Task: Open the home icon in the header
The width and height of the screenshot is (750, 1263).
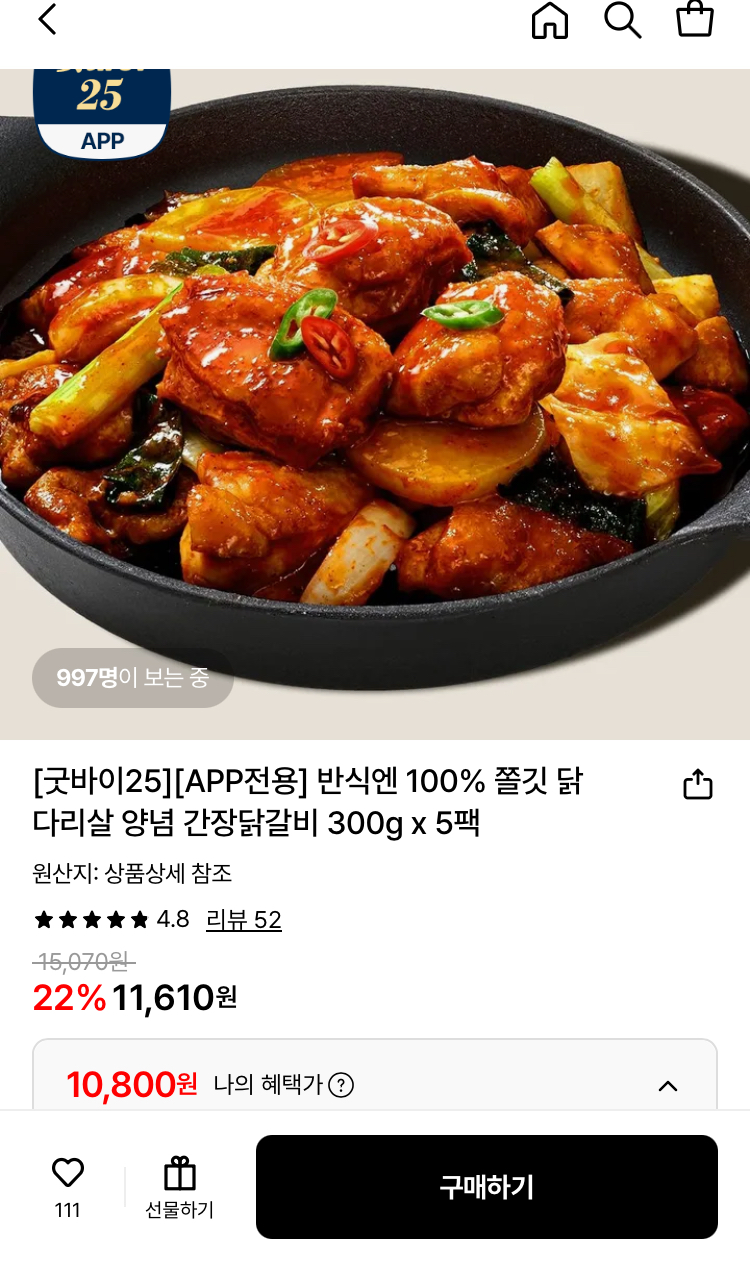Action: tap(549, 20)
